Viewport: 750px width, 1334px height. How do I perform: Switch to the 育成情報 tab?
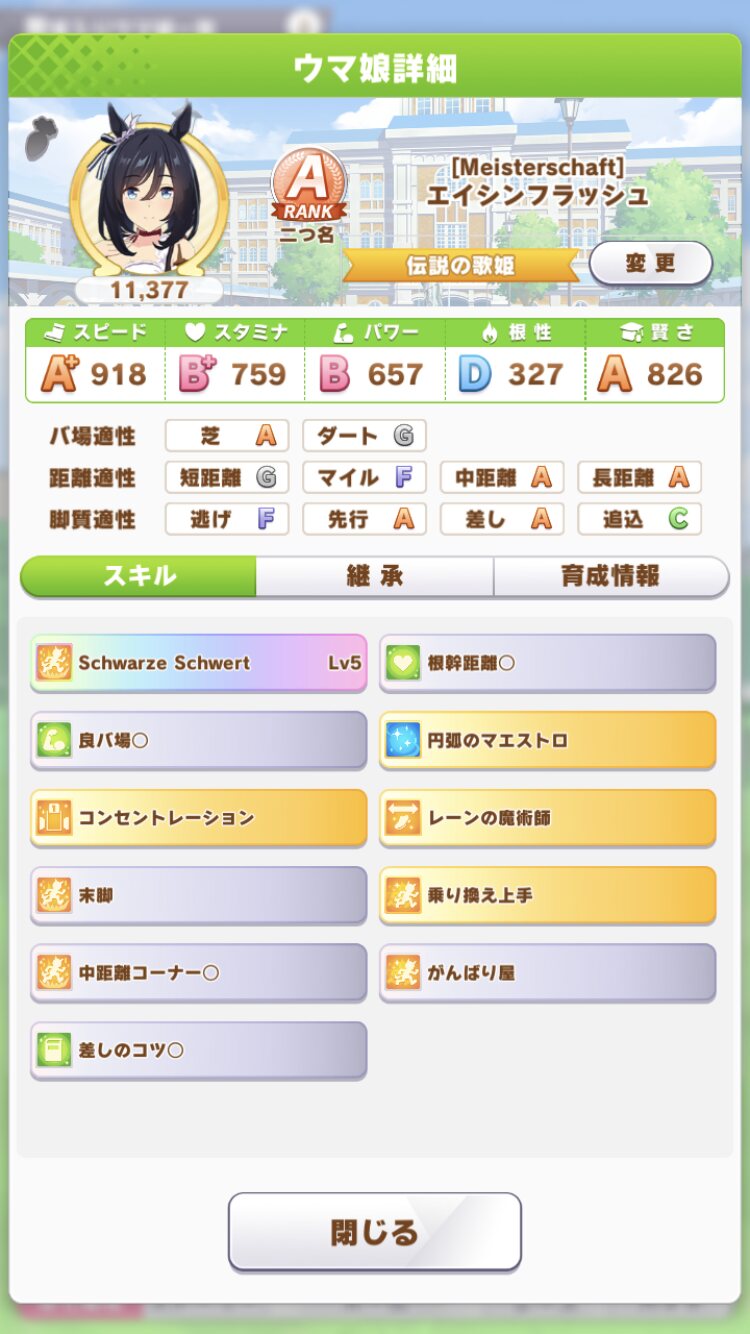(610, 576)
